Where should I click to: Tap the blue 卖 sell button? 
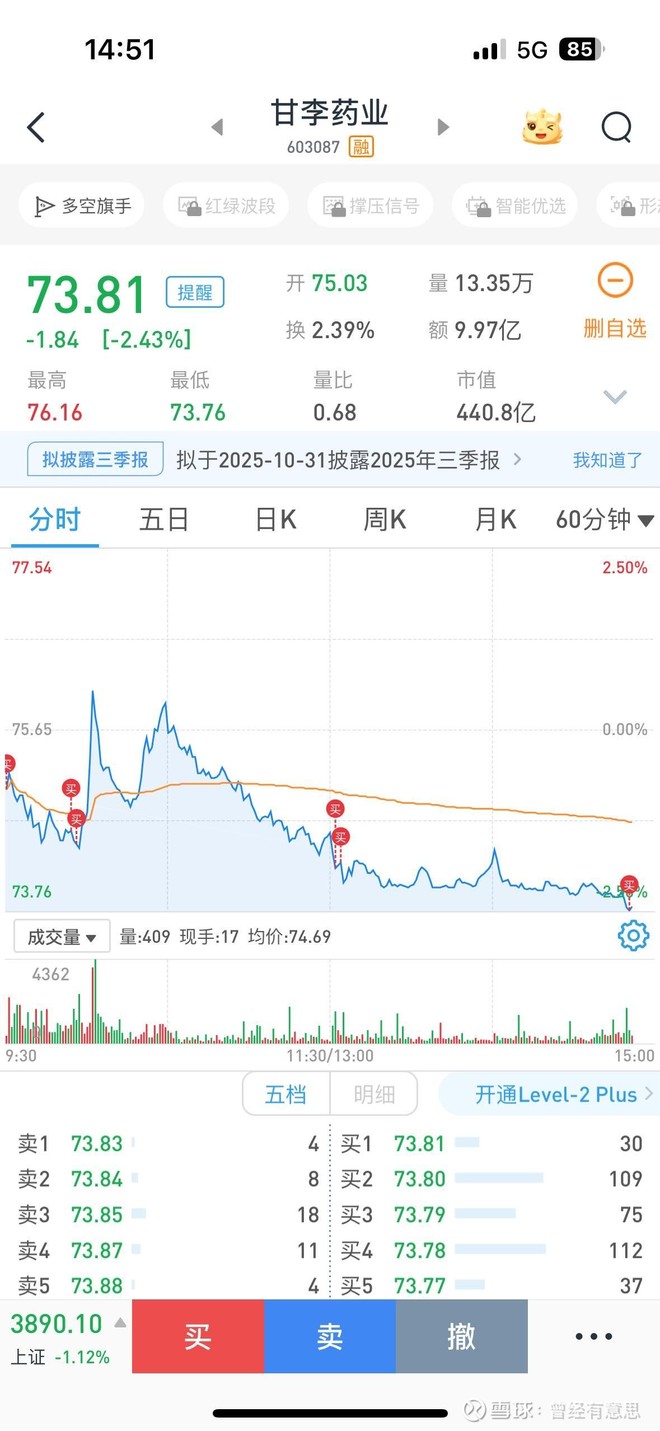click(330, 1336)
